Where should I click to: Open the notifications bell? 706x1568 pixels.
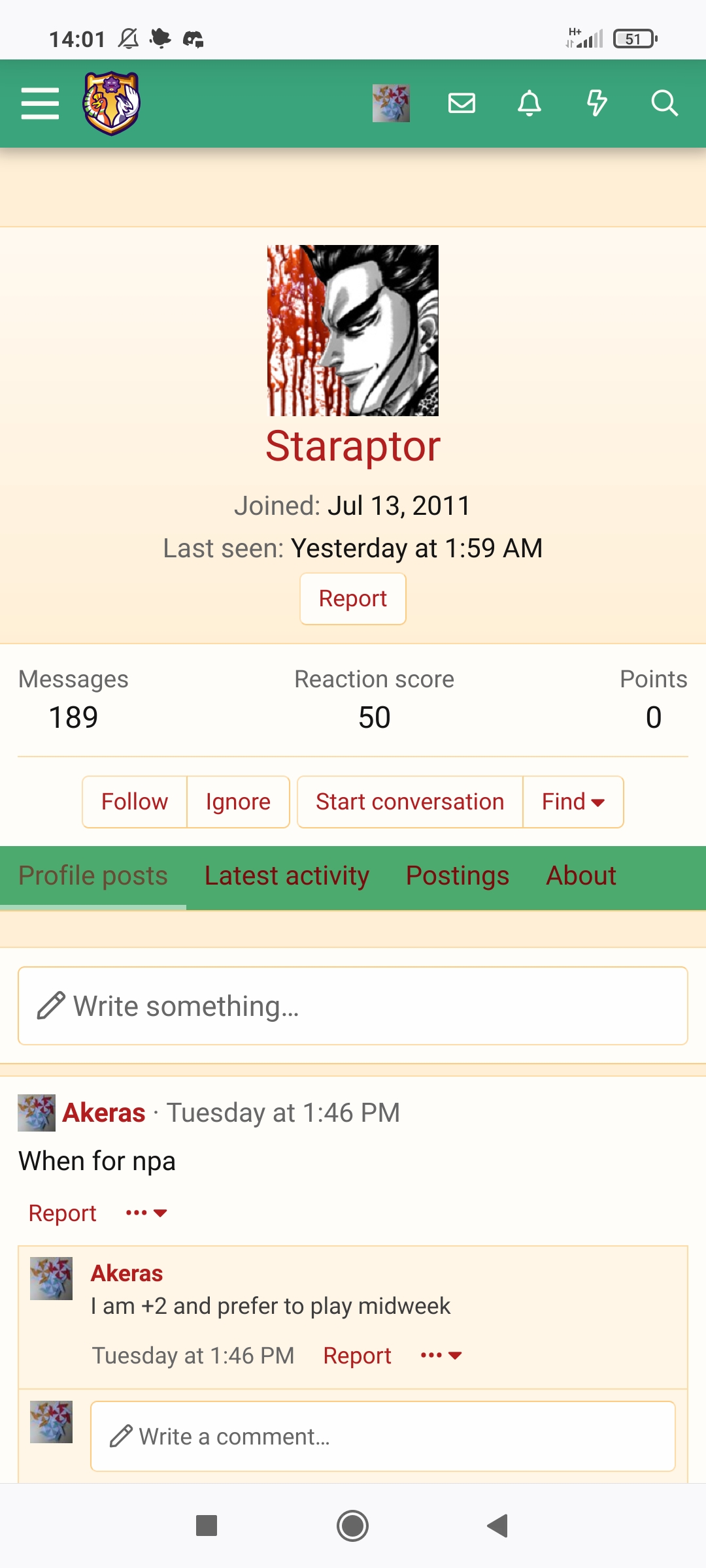coord(529,103)
